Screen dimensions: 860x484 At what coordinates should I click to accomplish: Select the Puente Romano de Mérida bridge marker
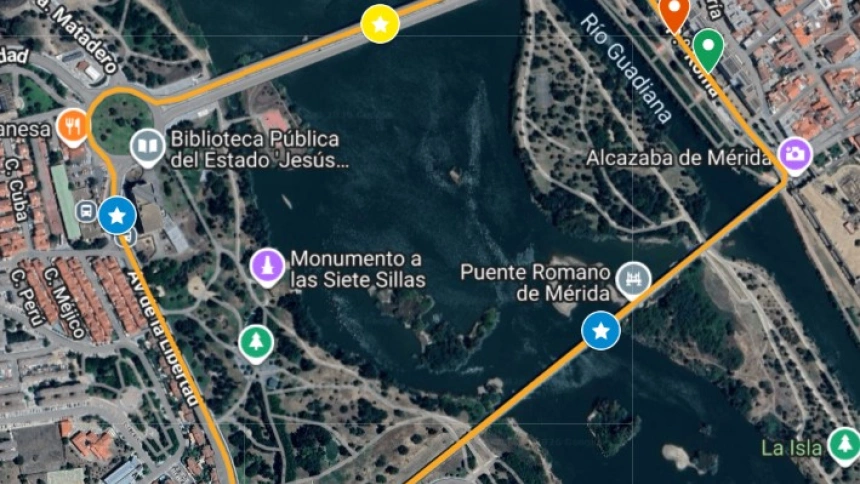click(x=632, y=281)
